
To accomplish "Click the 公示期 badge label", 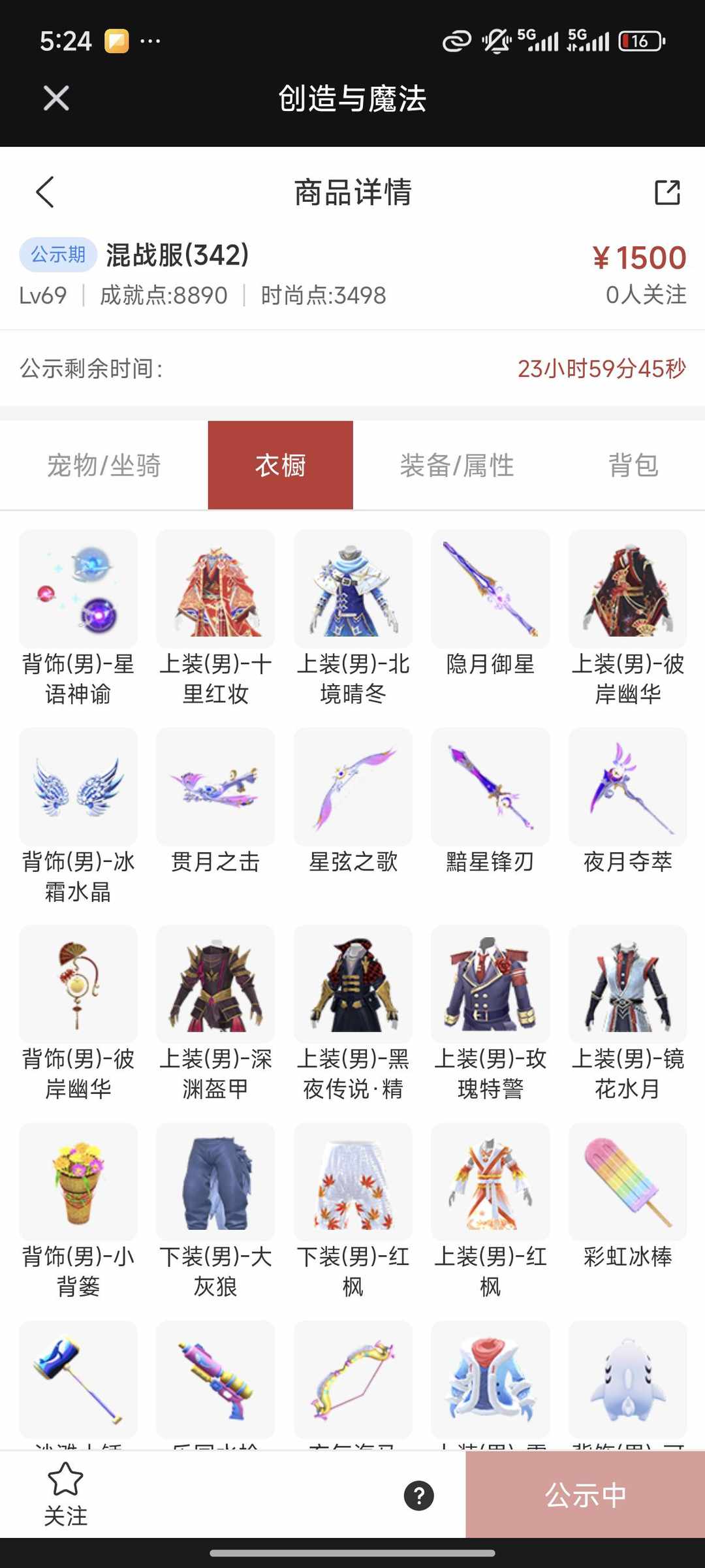I will [56, 255].
